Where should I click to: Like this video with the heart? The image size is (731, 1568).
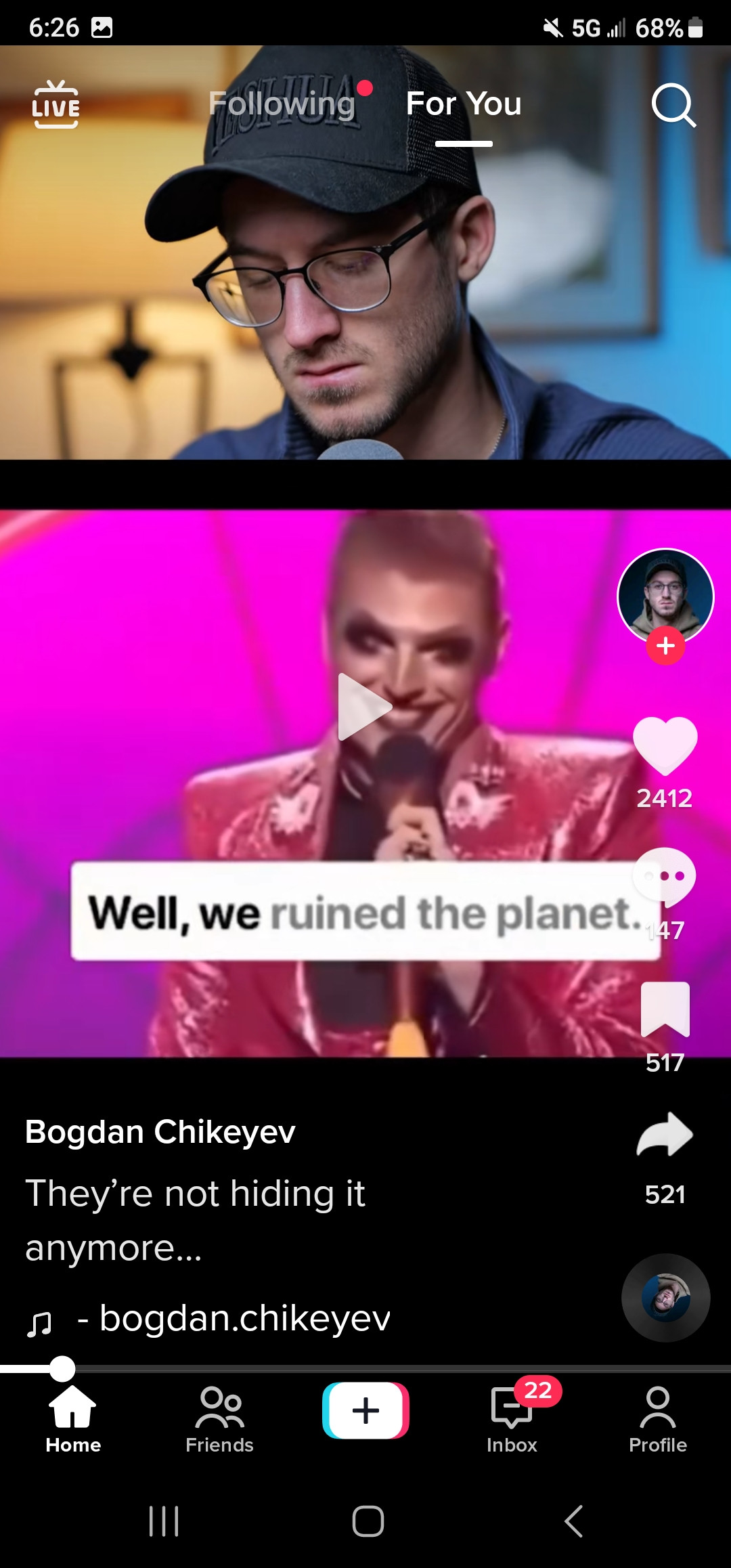[665, 746]
